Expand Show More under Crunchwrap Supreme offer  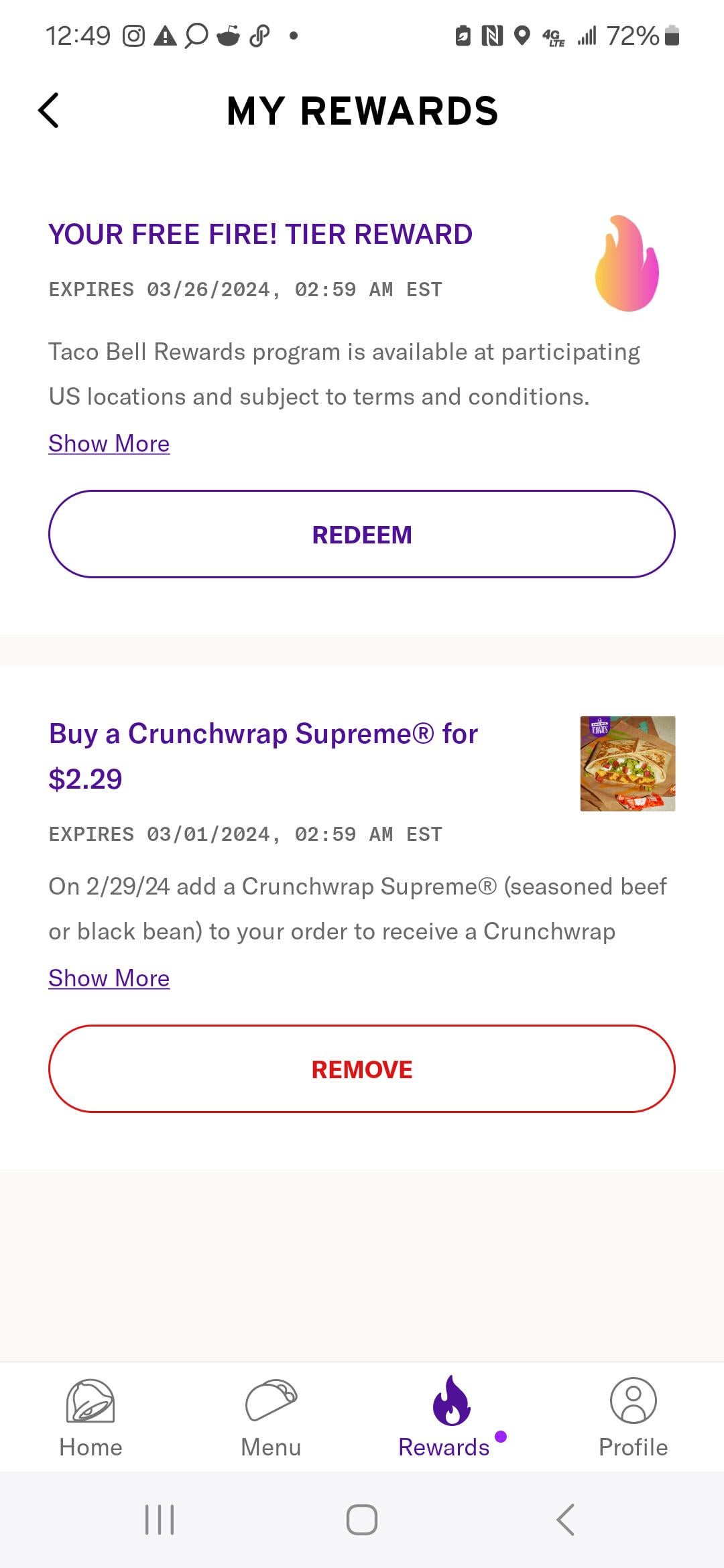click(x=109, y=978)
